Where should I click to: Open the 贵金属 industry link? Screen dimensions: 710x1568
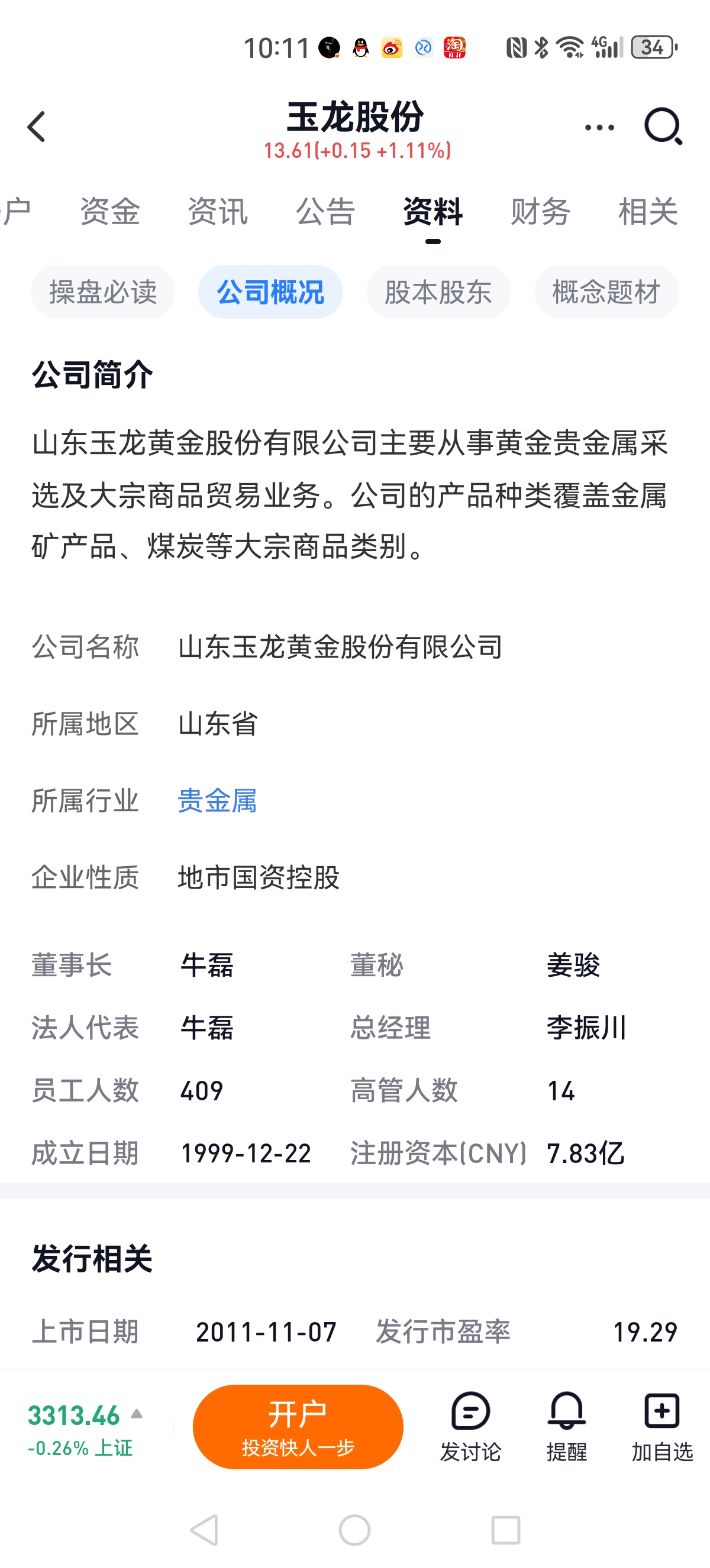[217, 801]
